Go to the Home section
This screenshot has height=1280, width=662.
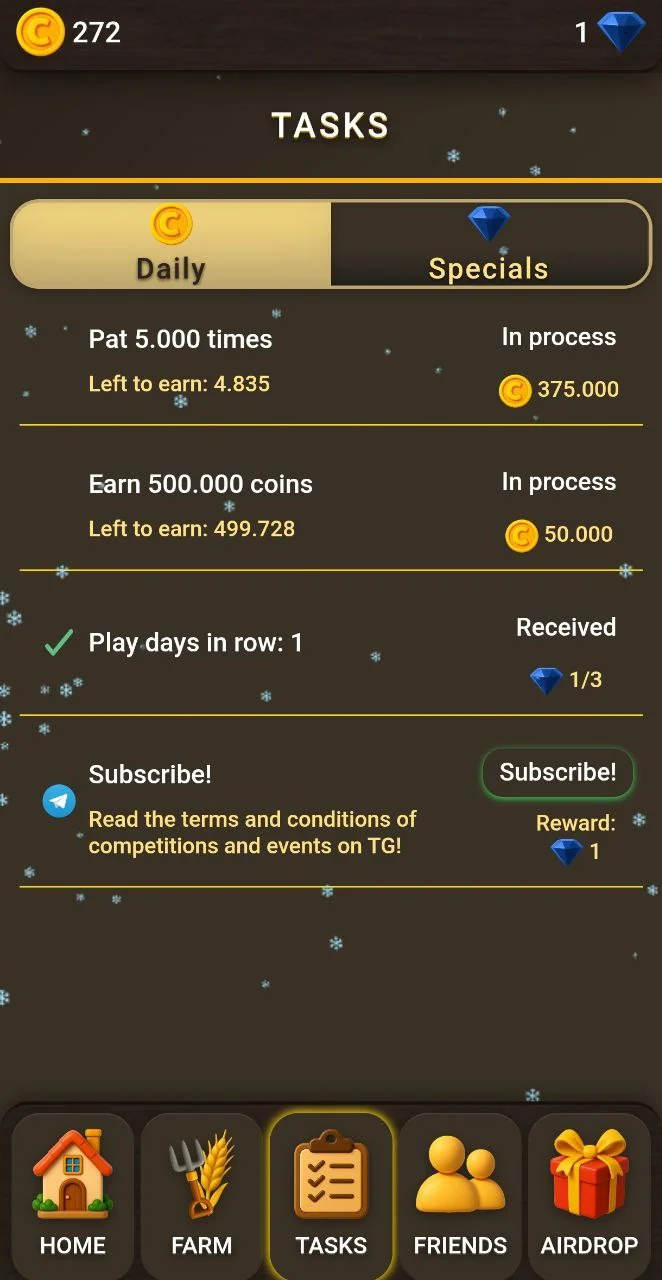[72, 1194]
